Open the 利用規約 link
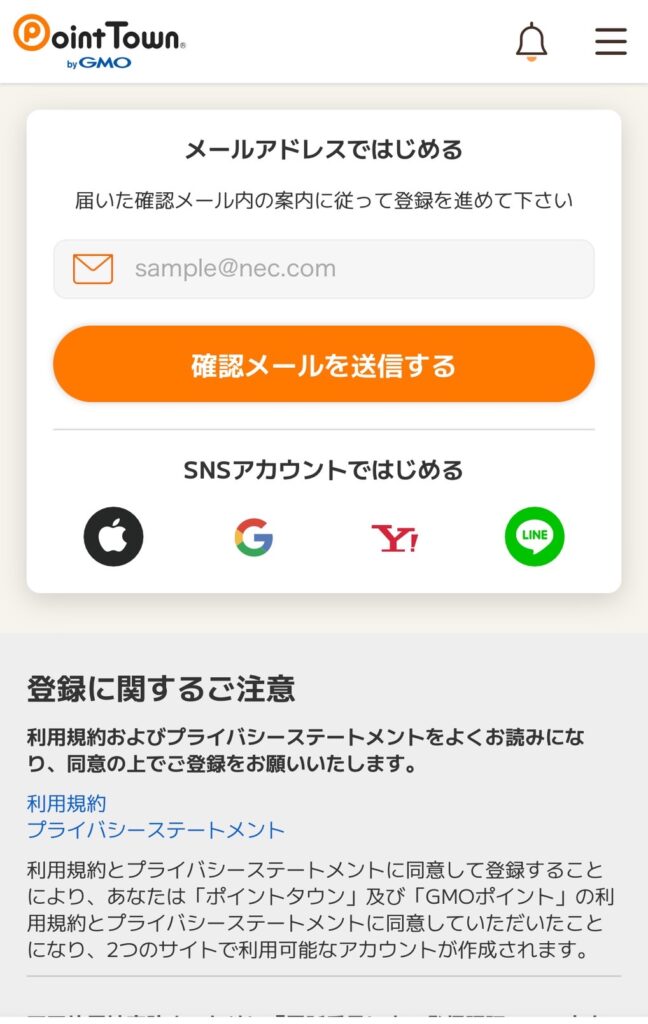The width and height of the screenshot is (648, 1024). (66, 803)
